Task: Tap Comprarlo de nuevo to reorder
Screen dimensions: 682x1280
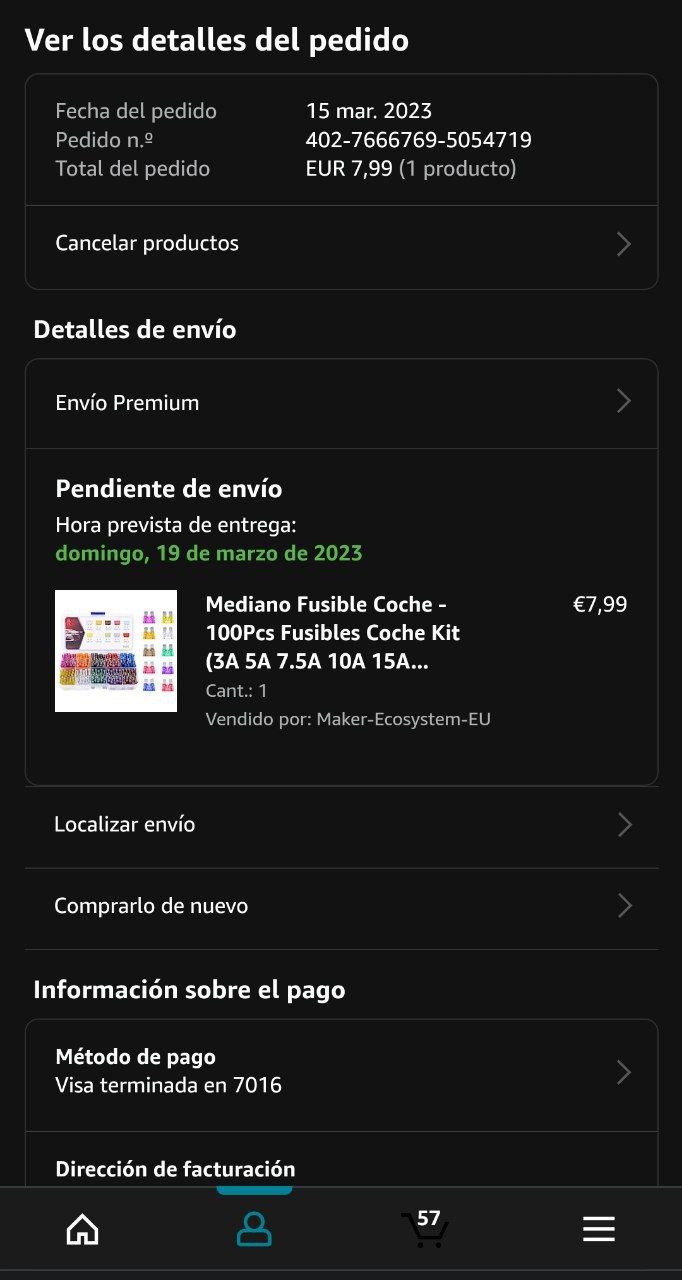Action: (341, 906)
